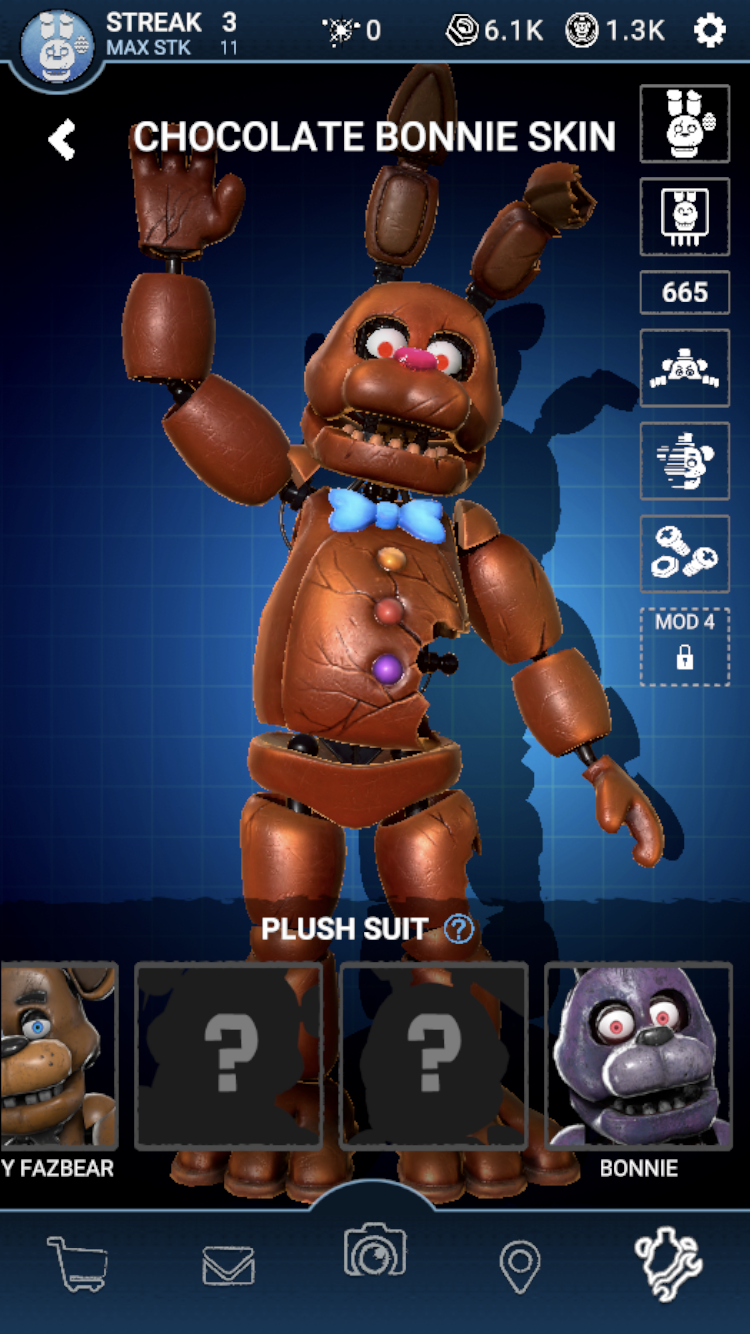
Task: Open the animatronic skin slot icon
Action: (x=685, y=123)
